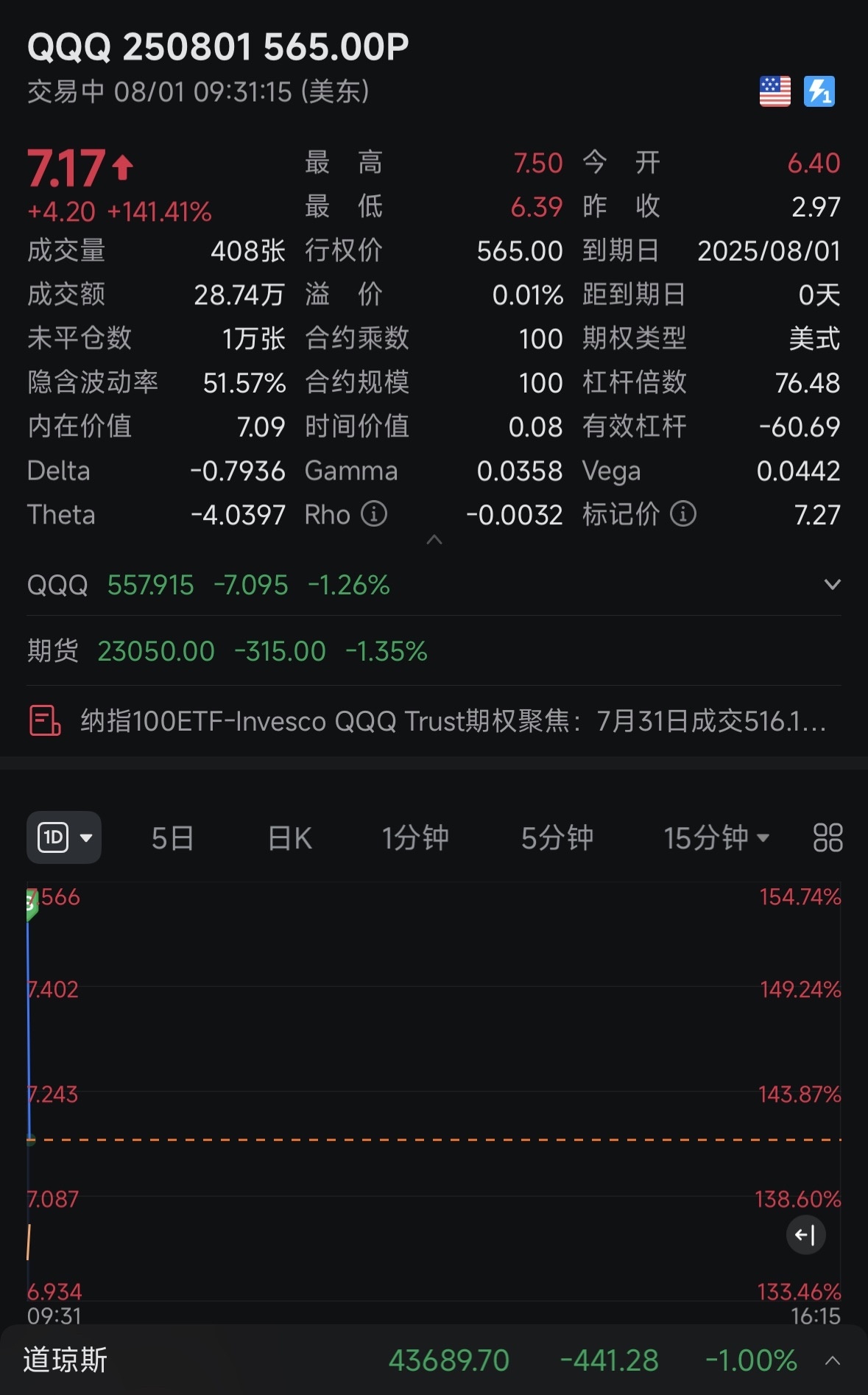Open the QQQ Trust期权聚焦 news item
The height and width of the screenshot is (1395, 868).
(434, 720)
